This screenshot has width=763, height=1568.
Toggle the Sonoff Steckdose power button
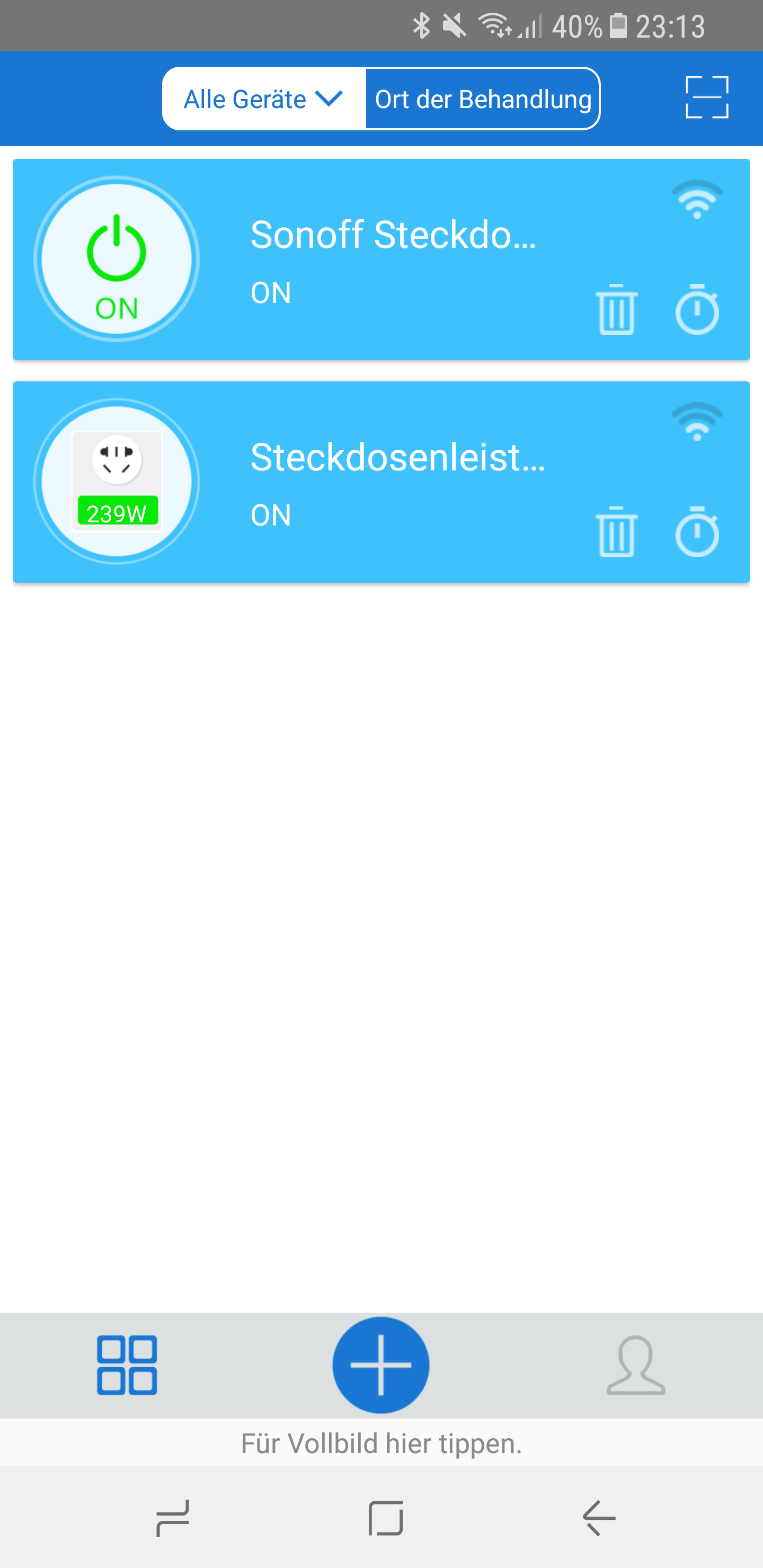coord(117,260)
